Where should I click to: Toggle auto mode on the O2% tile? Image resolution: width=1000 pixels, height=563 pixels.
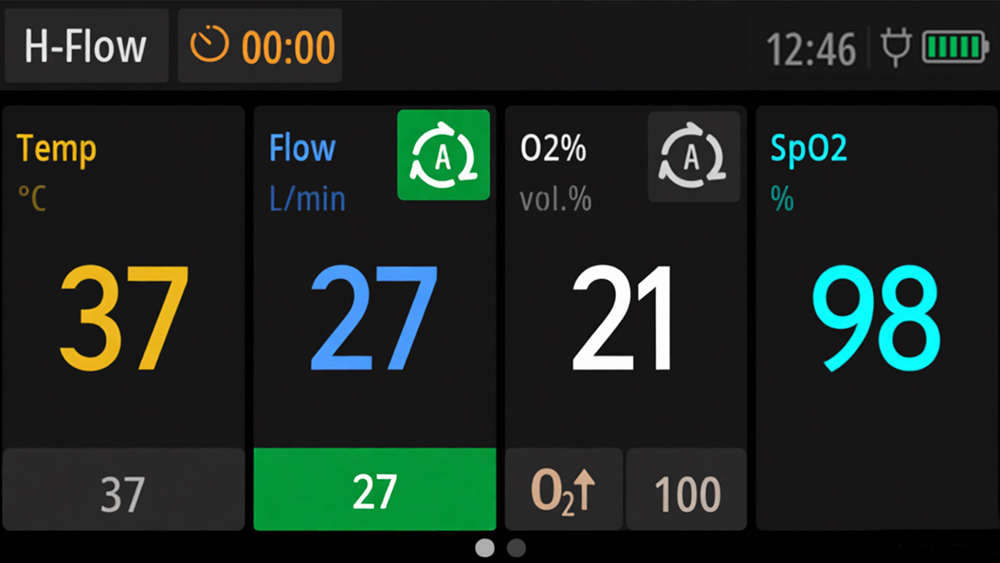click(x=693, y=156)
